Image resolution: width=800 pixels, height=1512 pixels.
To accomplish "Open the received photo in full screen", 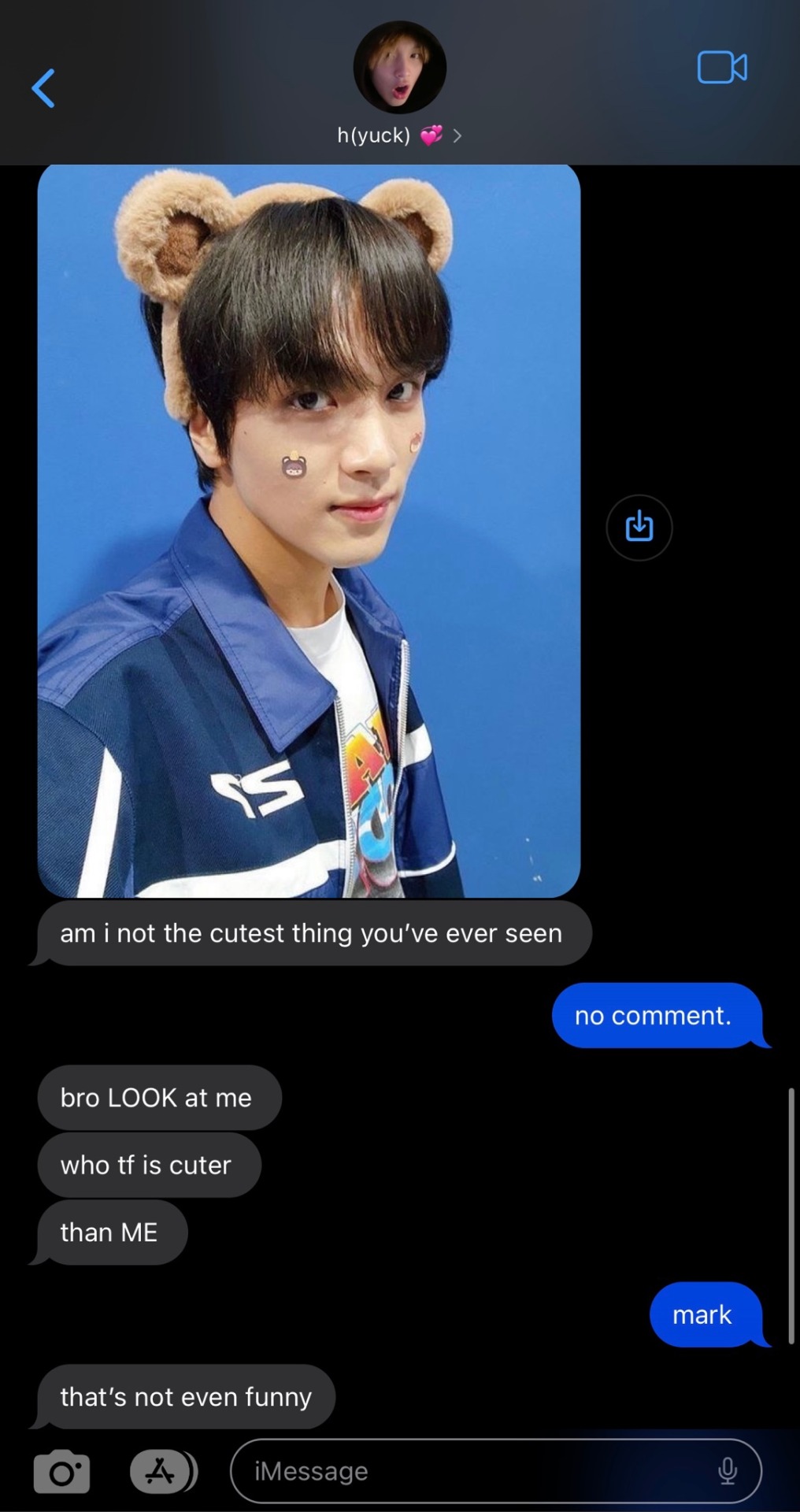I will point(309,529).
